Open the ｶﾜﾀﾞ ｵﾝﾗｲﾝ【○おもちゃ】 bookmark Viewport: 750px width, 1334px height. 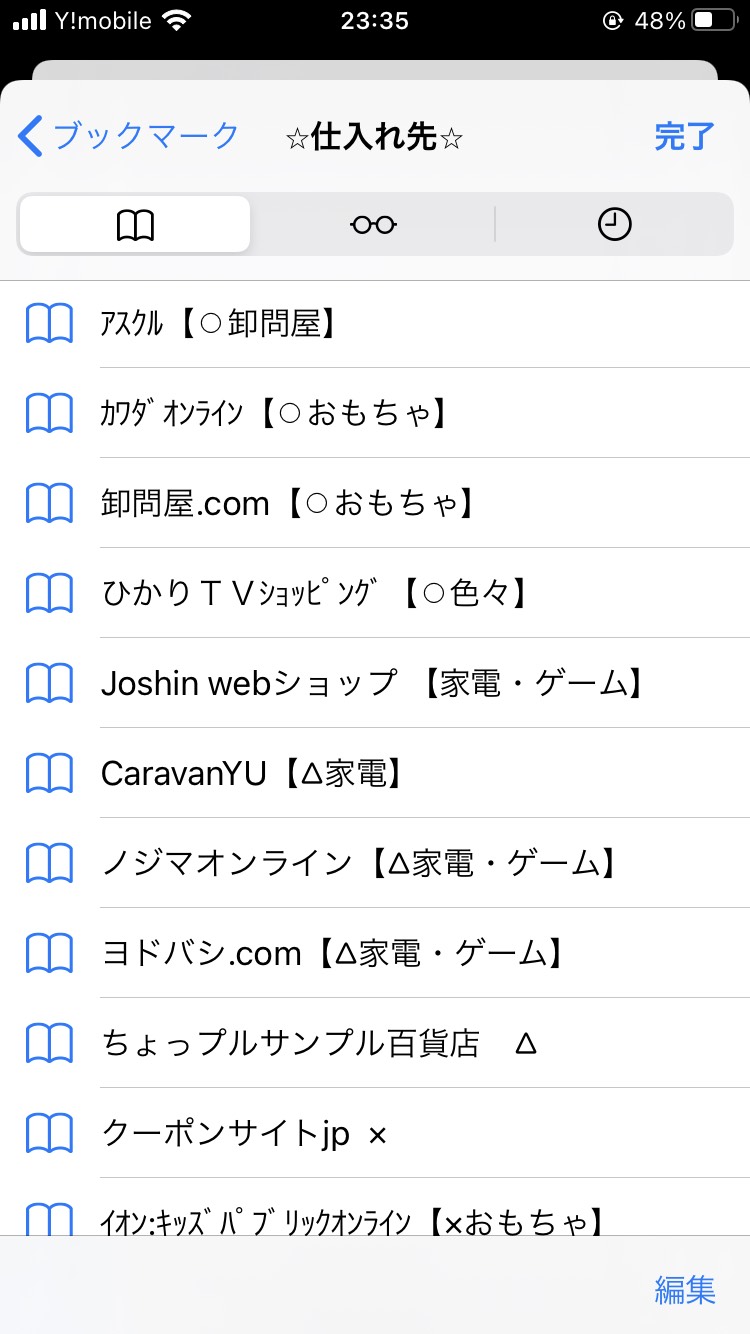pos(375,413)
